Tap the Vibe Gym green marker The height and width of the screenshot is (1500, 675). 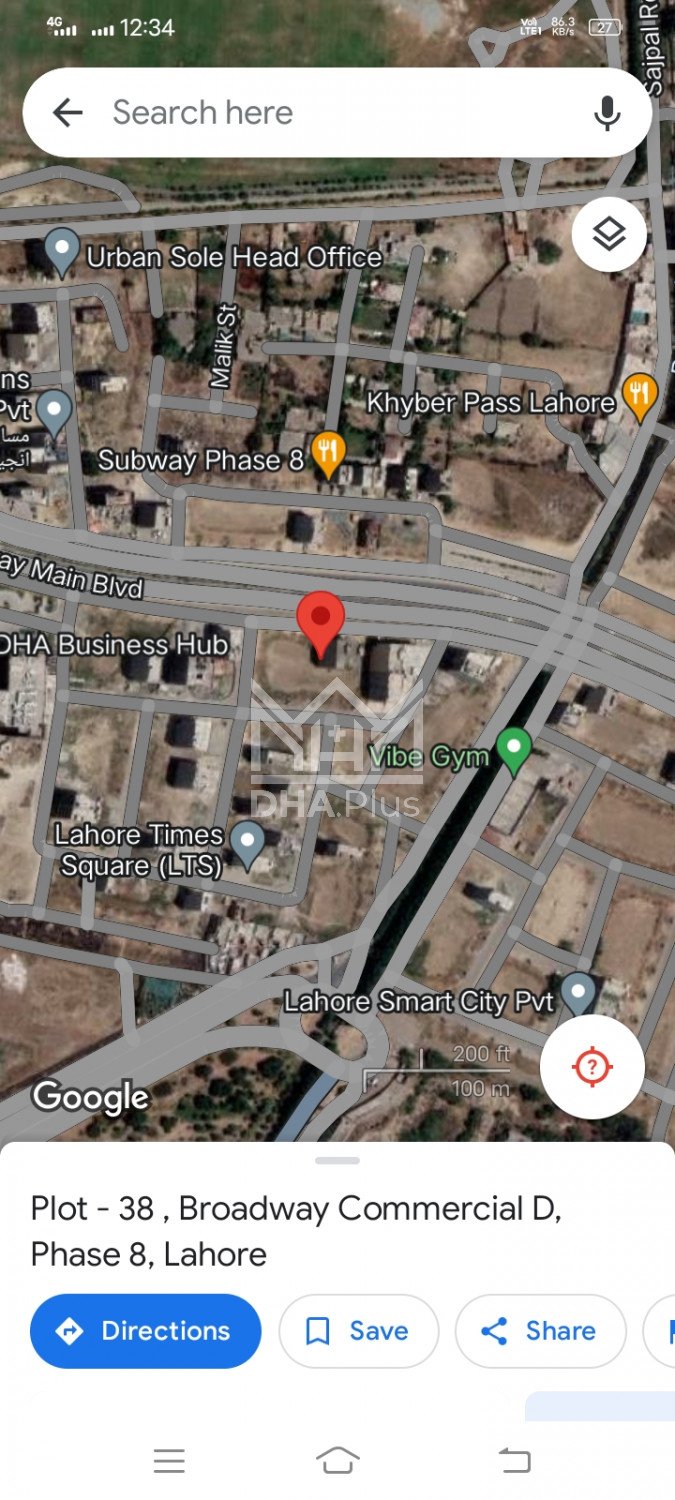pos(514,750)
